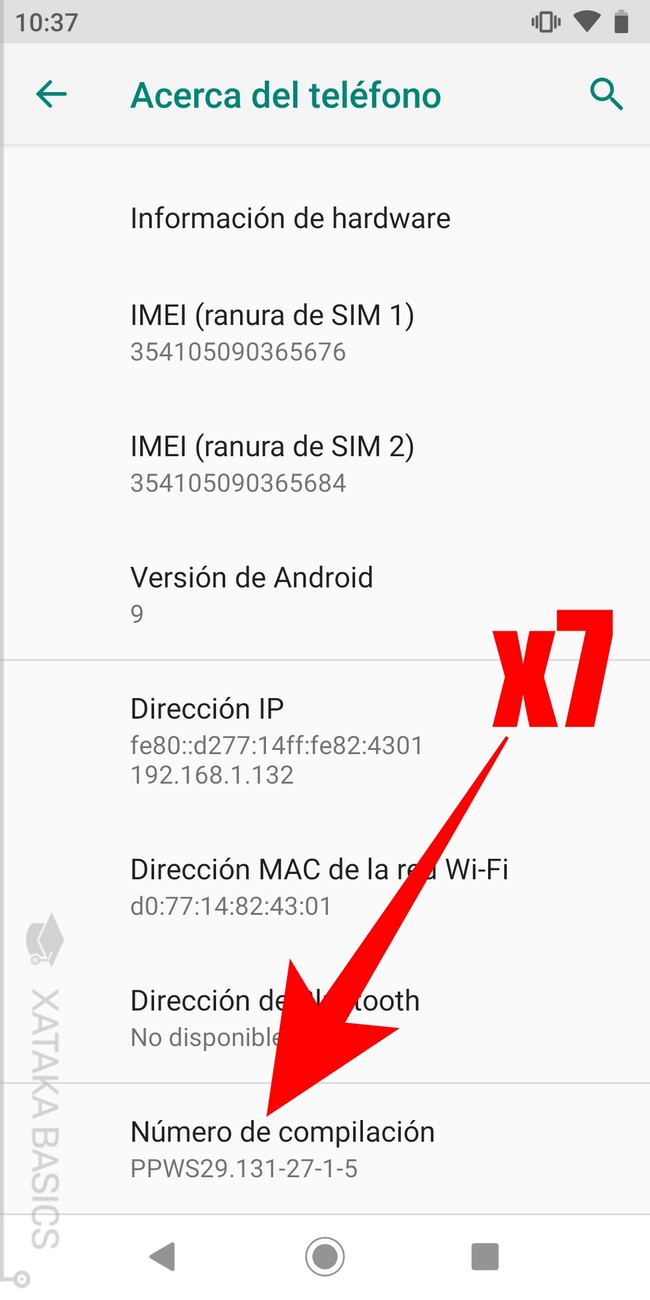Tap Número de compilación

tap(282, 1148)
